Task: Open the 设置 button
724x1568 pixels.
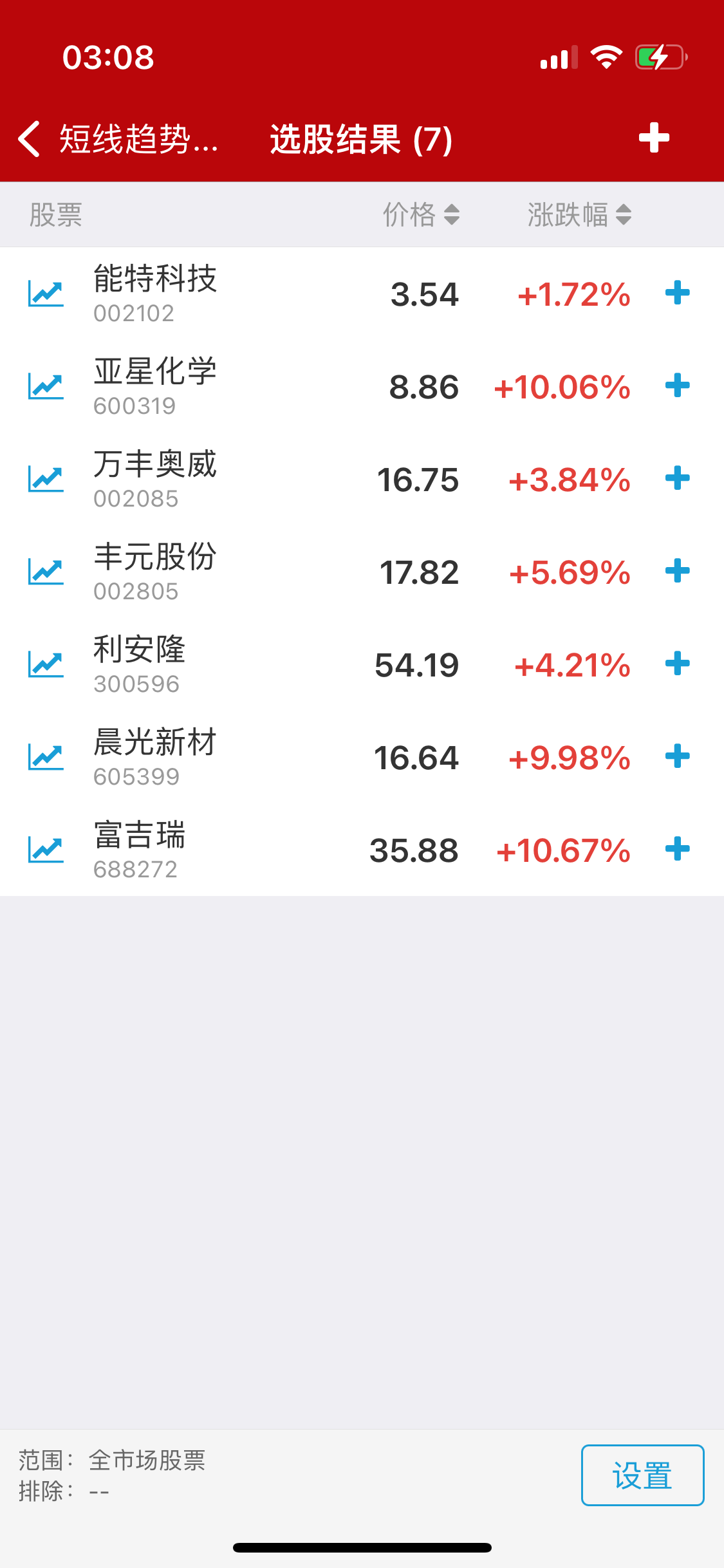Action: [642, 1475]
